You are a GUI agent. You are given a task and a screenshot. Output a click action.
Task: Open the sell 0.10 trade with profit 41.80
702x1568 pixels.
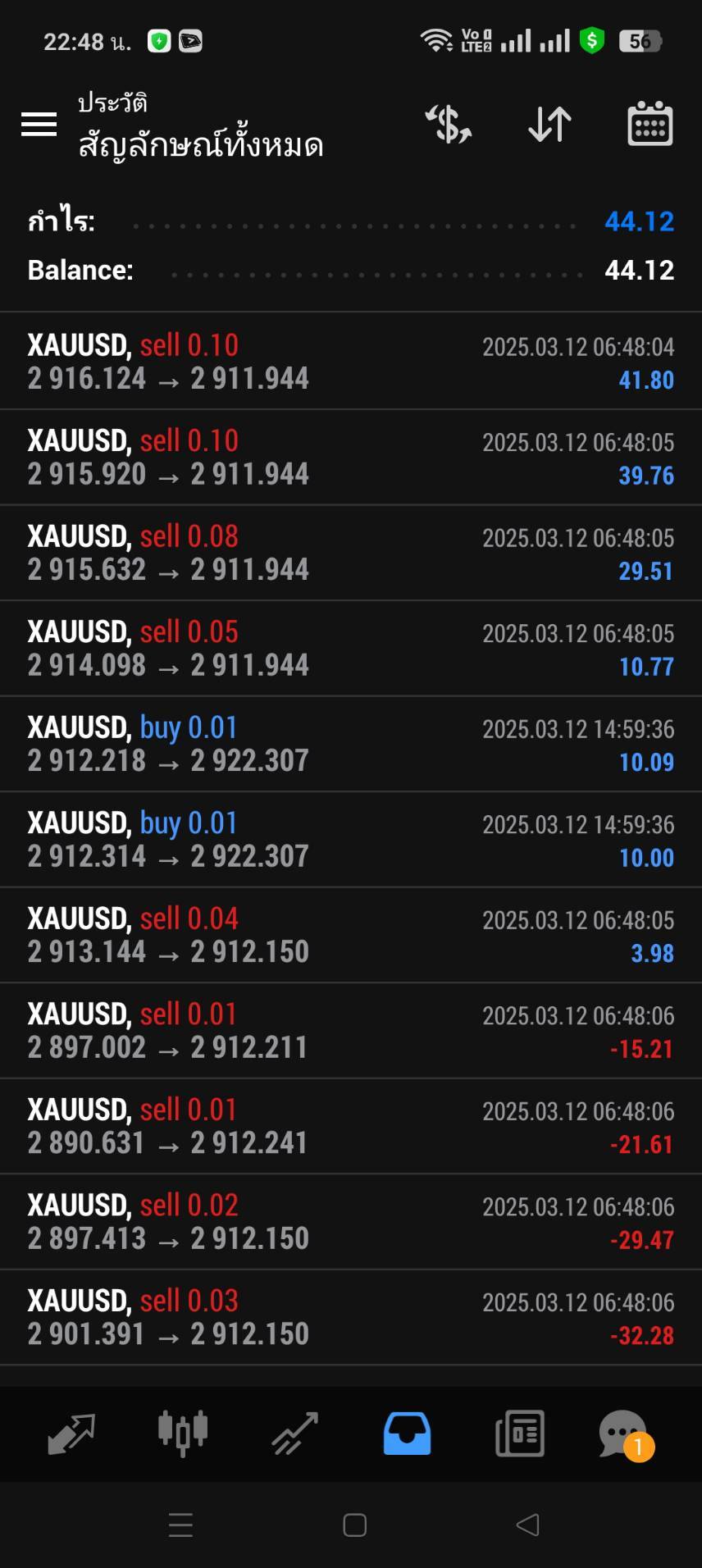tap(351, 362)
